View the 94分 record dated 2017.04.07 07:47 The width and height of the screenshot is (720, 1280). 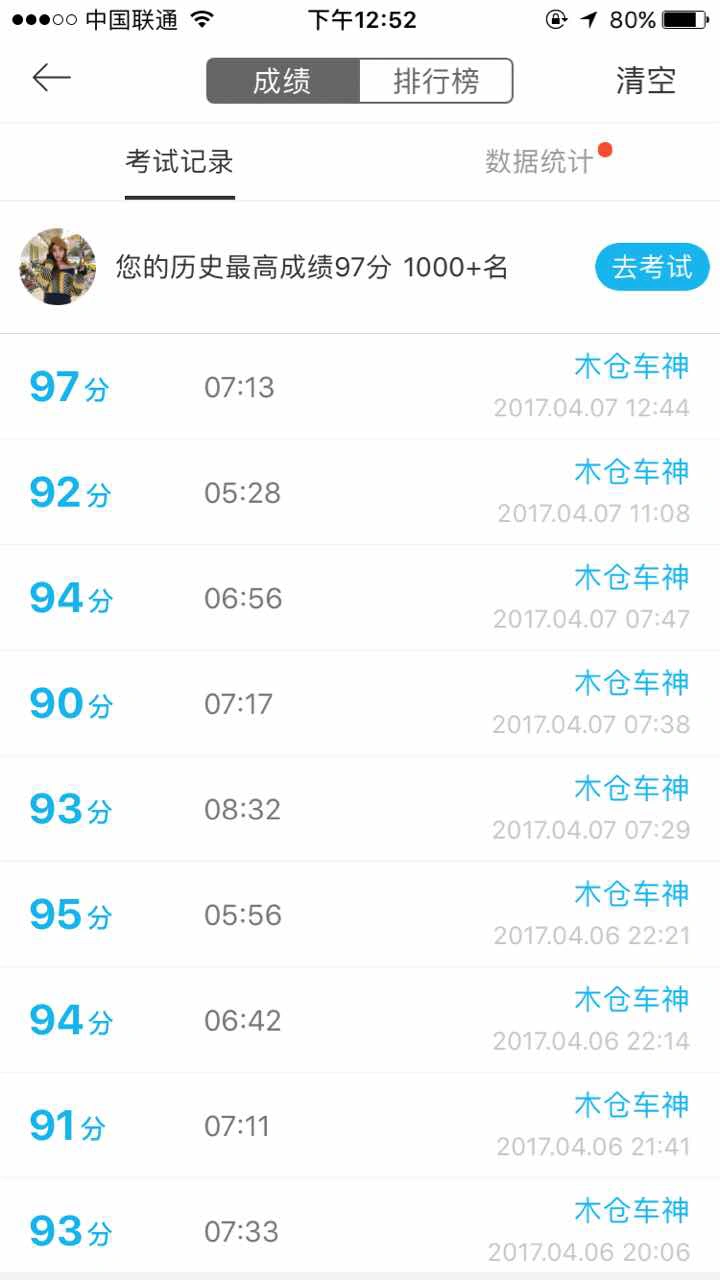point(360,598)
